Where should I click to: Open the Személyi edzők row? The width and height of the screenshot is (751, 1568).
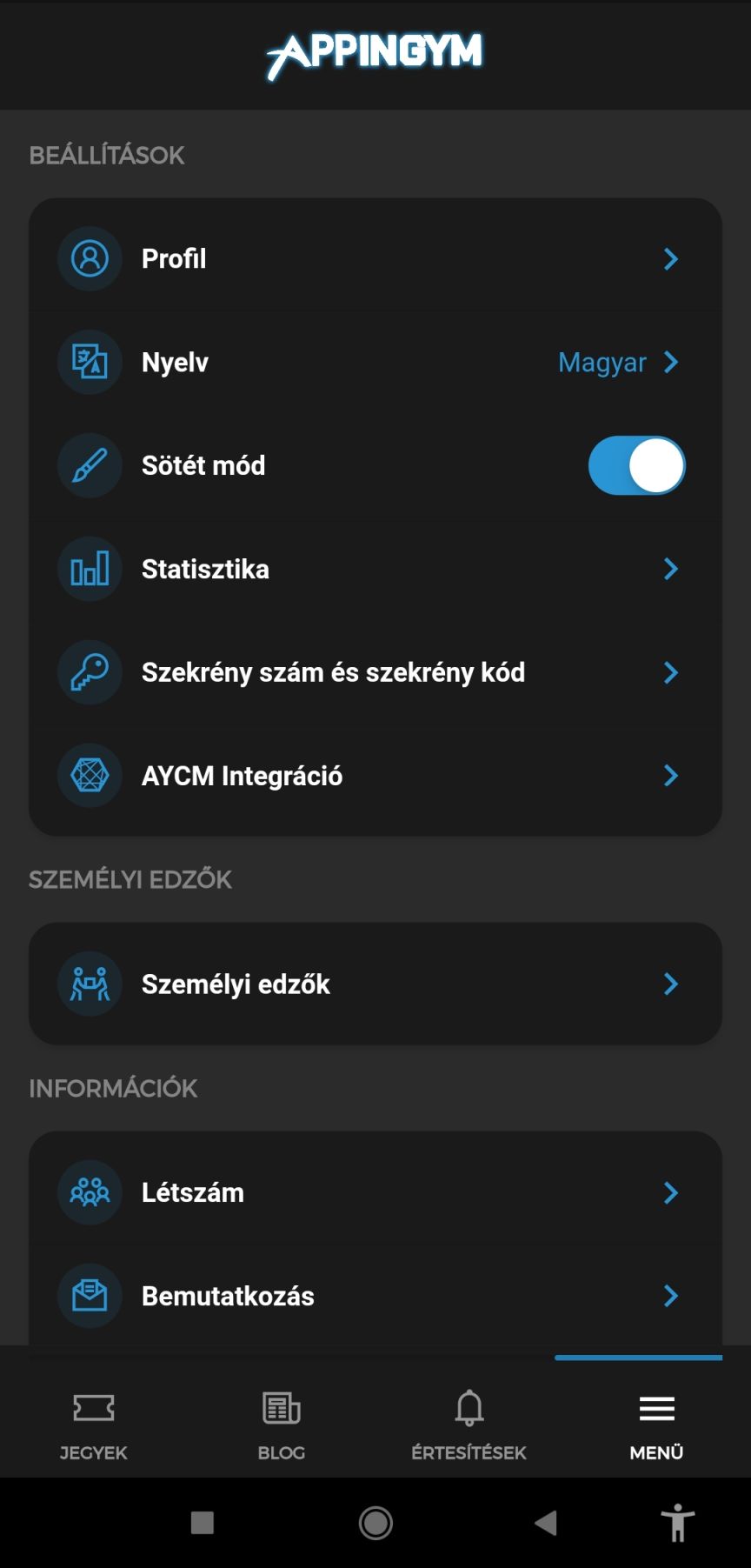(x=375, y=984)
